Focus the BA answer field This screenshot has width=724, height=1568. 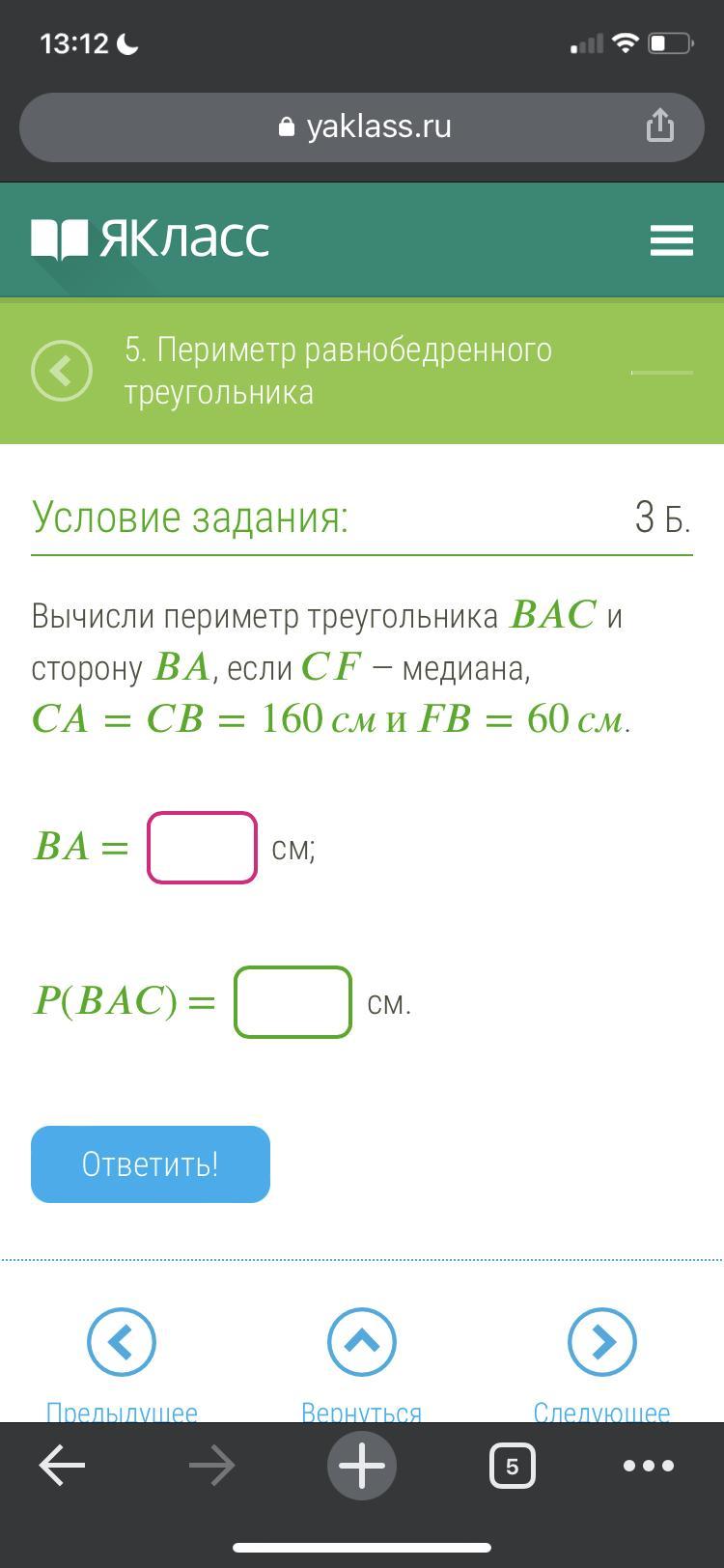click(202, 848)
